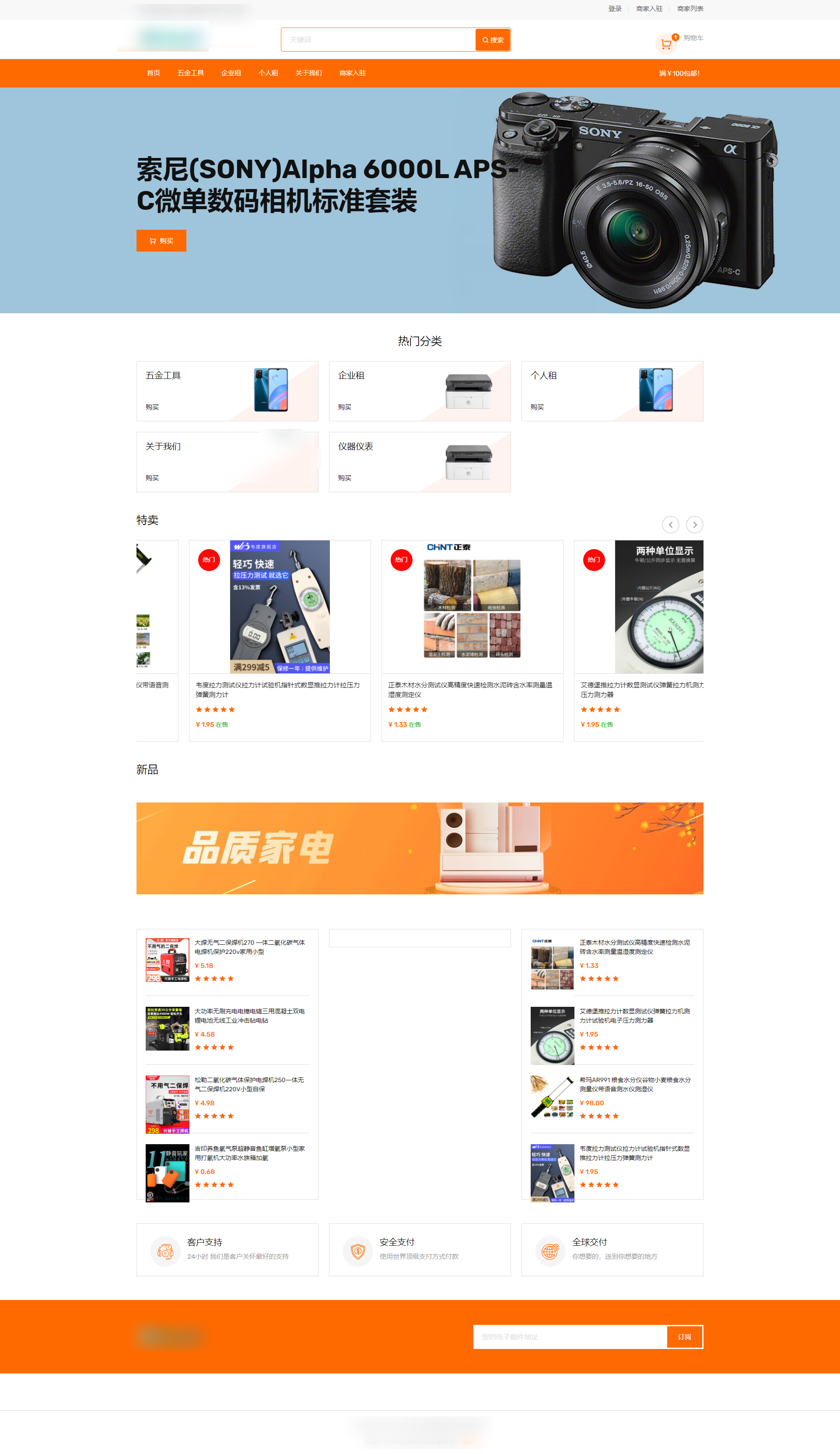840x1454 pixels.
Task: Open the 韦度拉力测试仪 product card in 特卖
Action: coord(279,641)
